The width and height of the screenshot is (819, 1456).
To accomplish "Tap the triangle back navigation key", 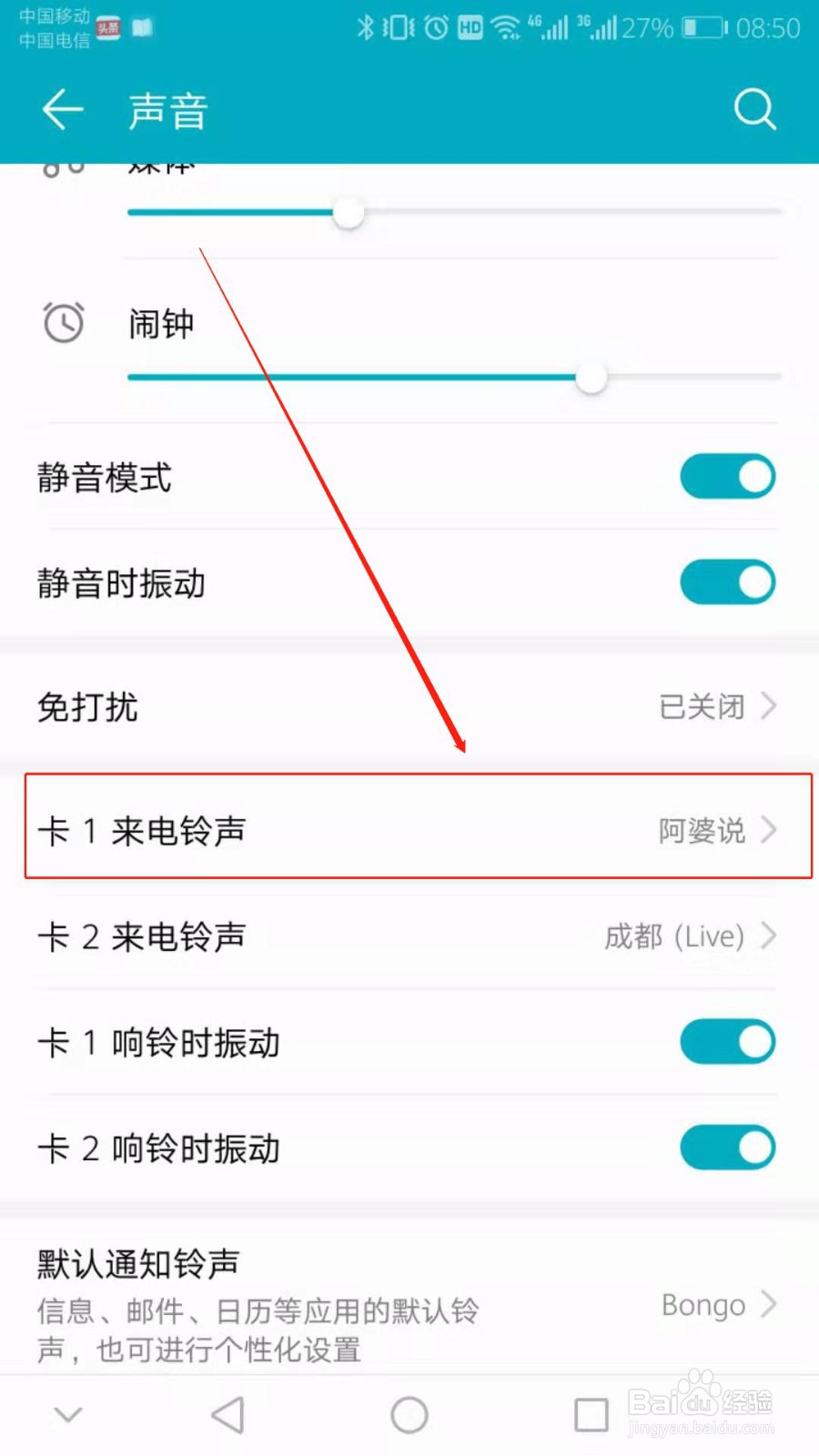I will coord(227,1414).
